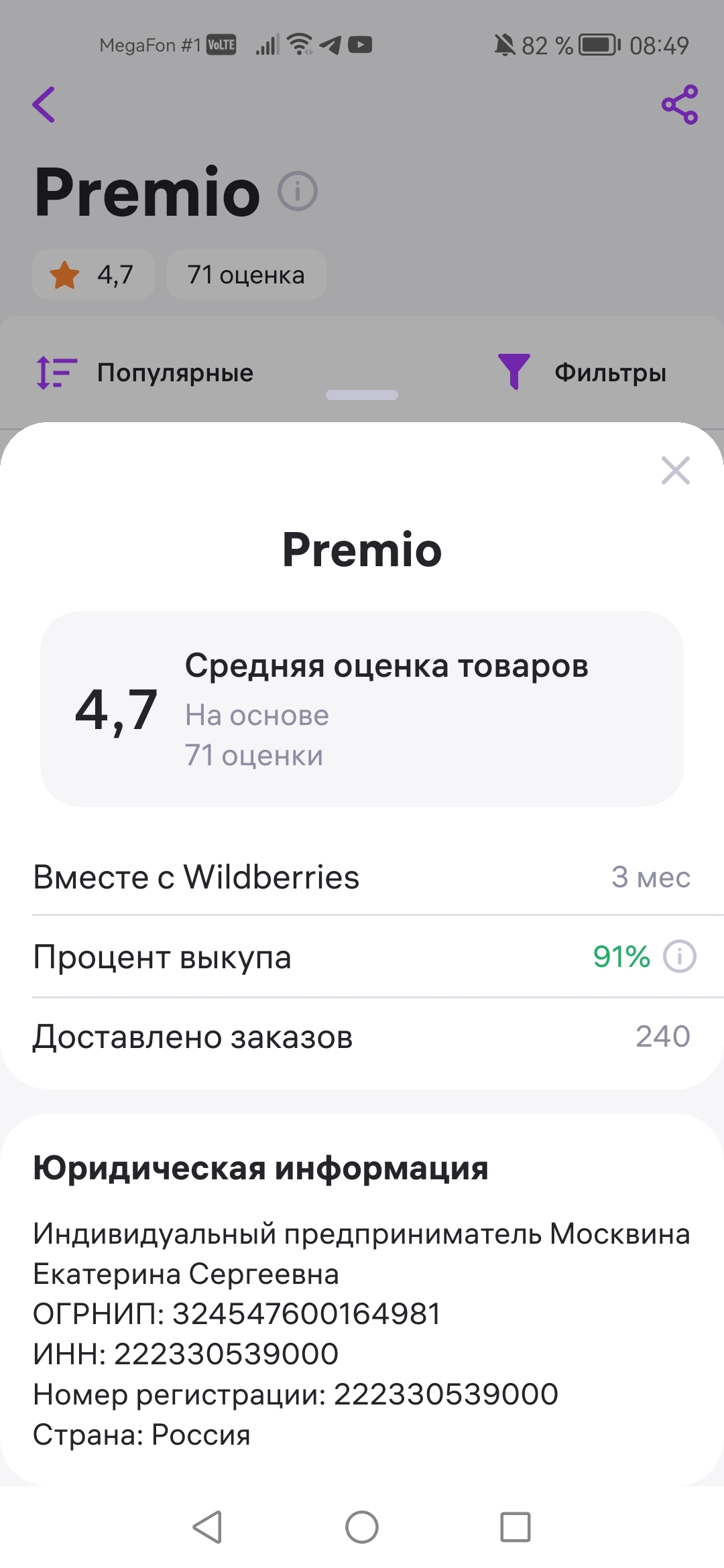This screenshot has height=1568, width=724.
Task: Tap the system home button
Action: coord(362,1527)
